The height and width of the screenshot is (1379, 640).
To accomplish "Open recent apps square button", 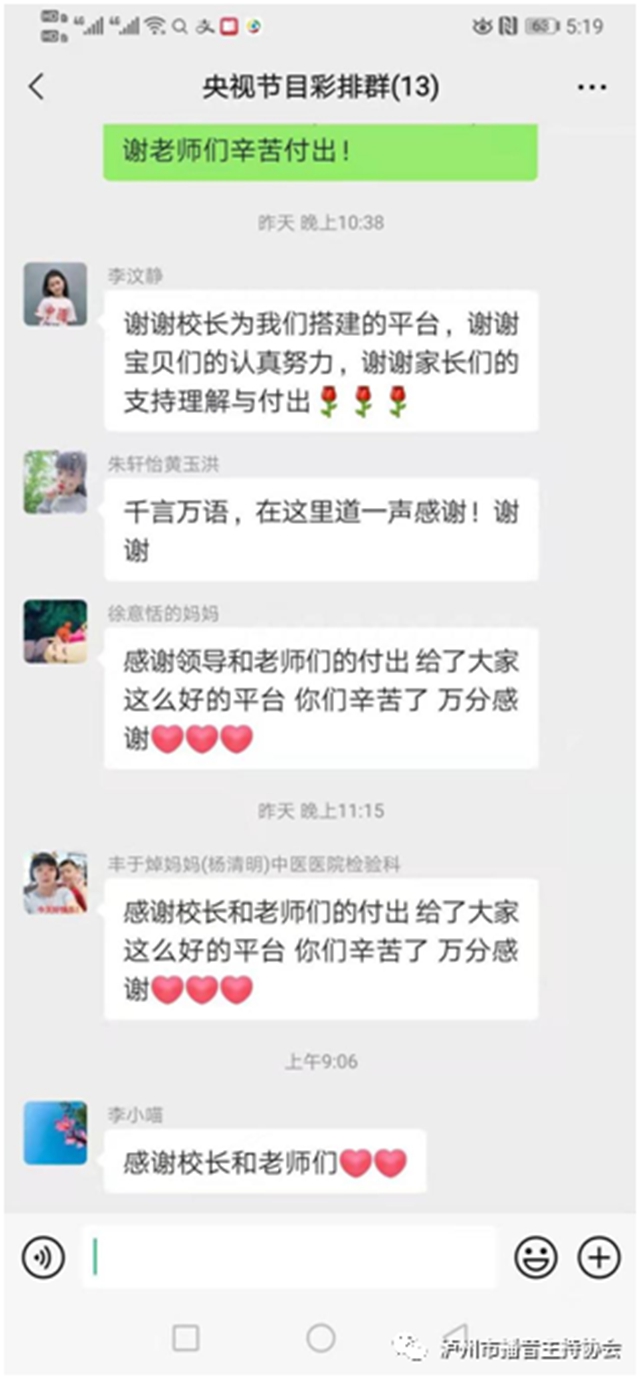I will [186, 1338].
